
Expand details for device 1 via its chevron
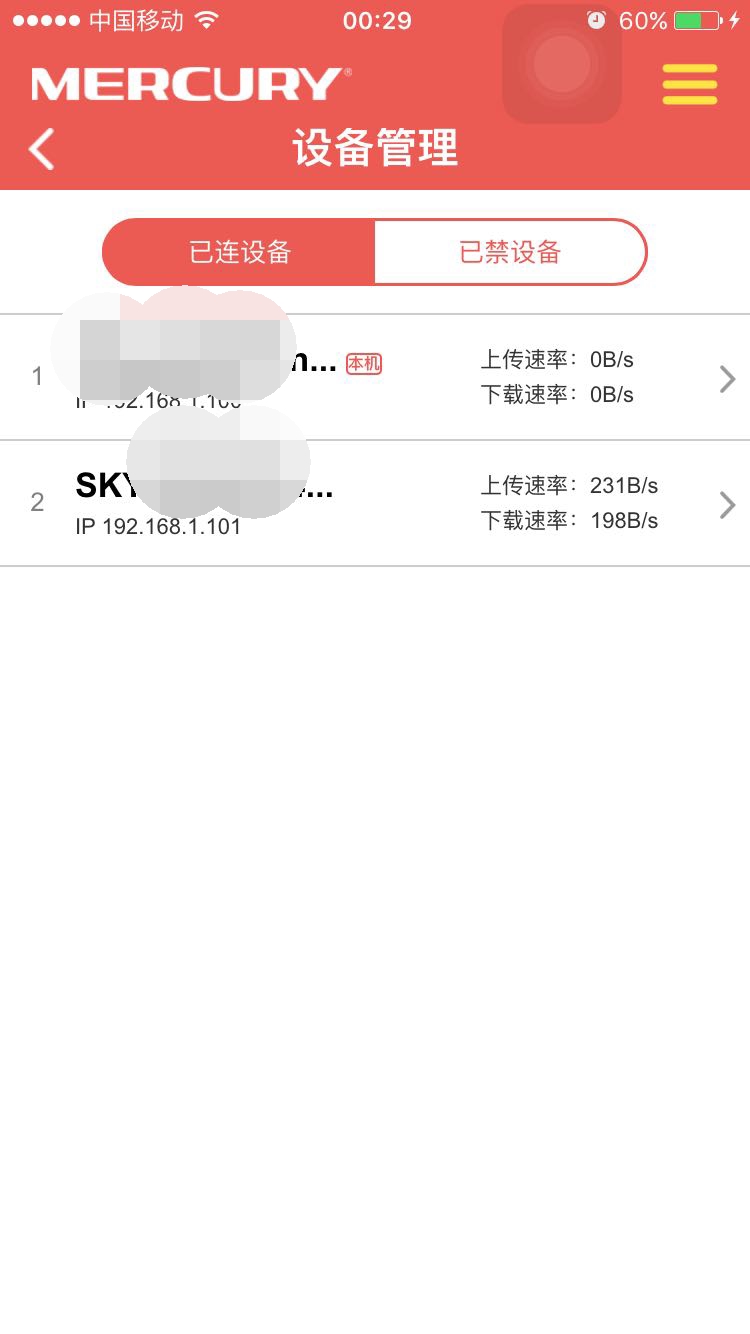(x=727, y=378)
